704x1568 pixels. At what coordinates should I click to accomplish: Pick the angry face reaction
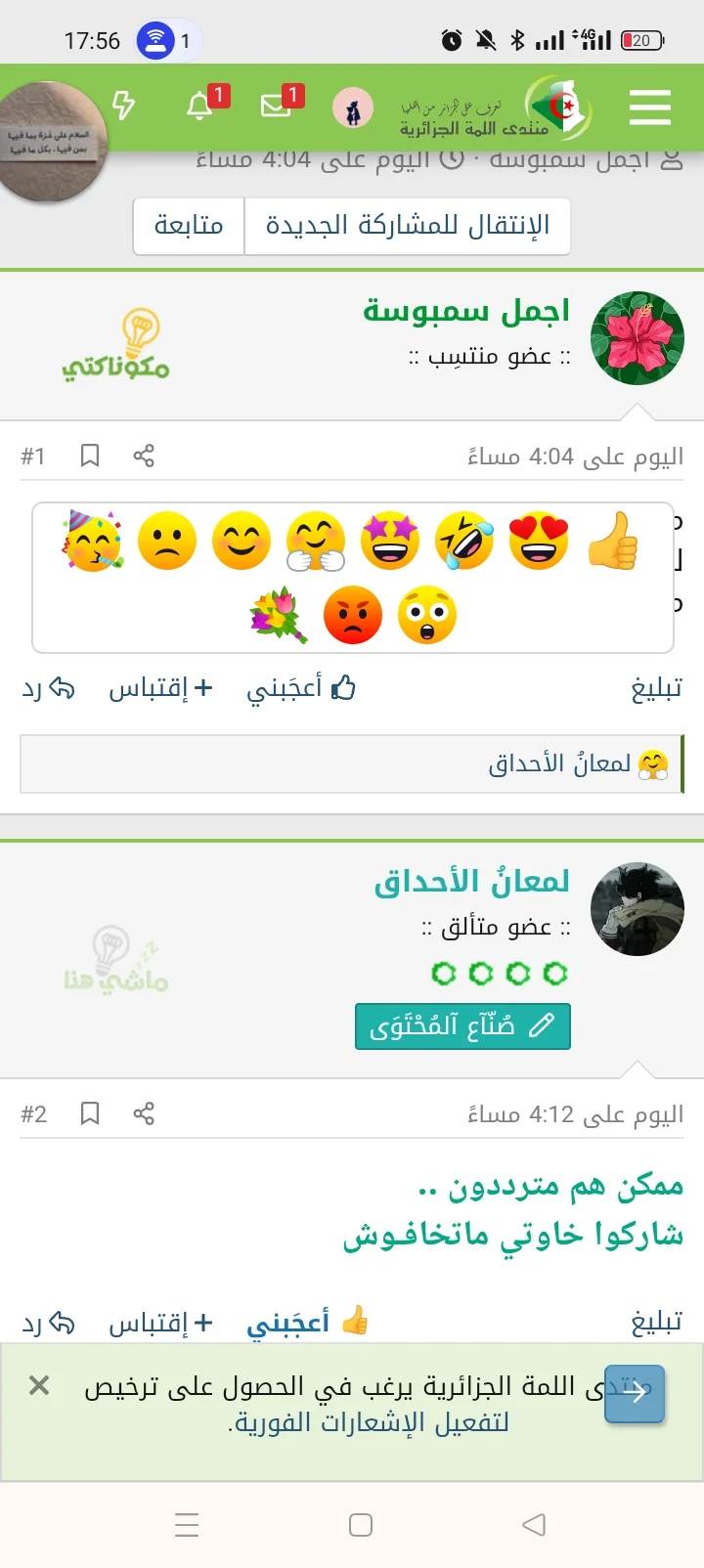353,615
